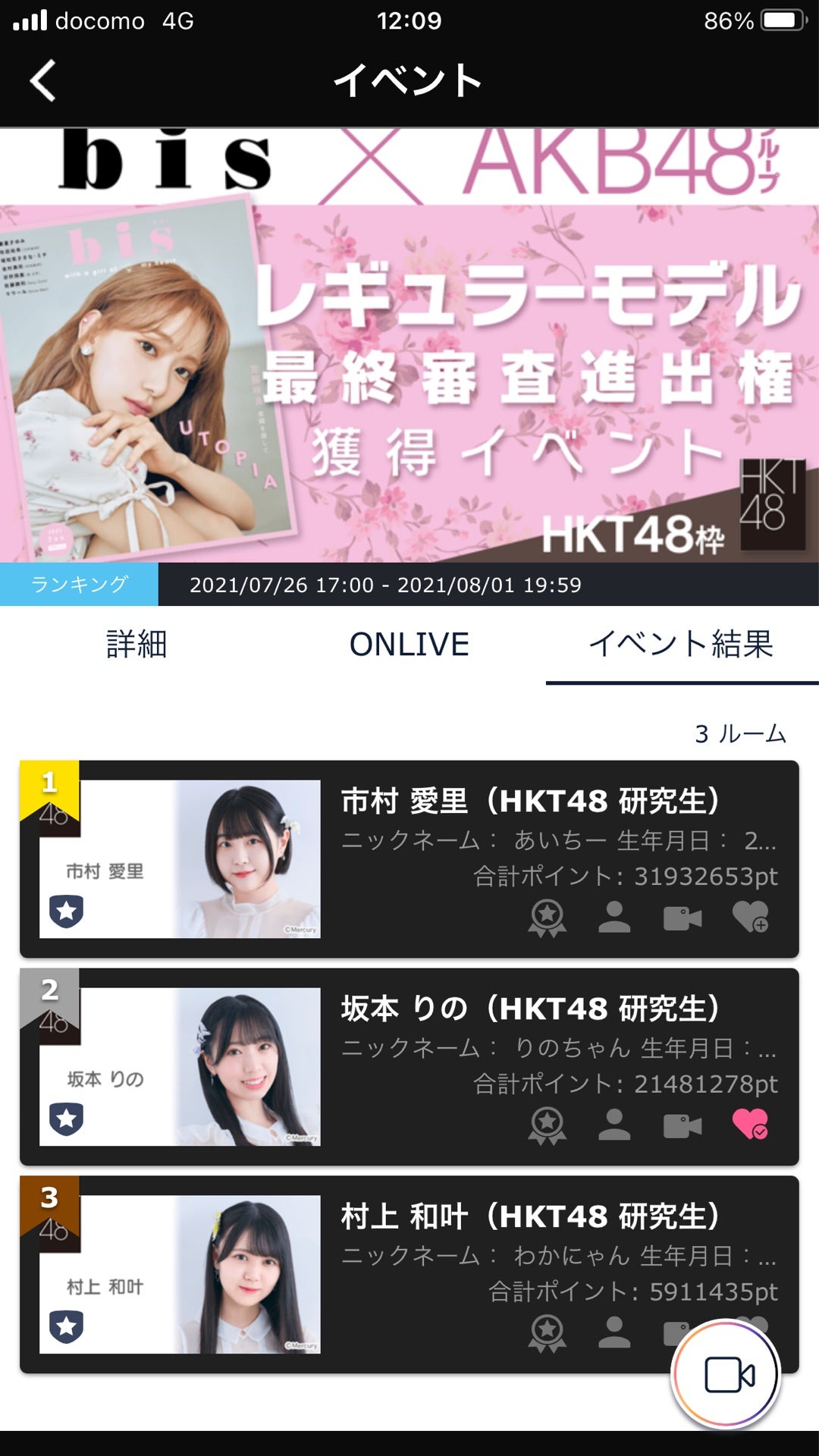Open the badge icon for 坂本 りの
Viewport: 819px width, 1456px height.
pyautogui.click(x=548, y=1125)
